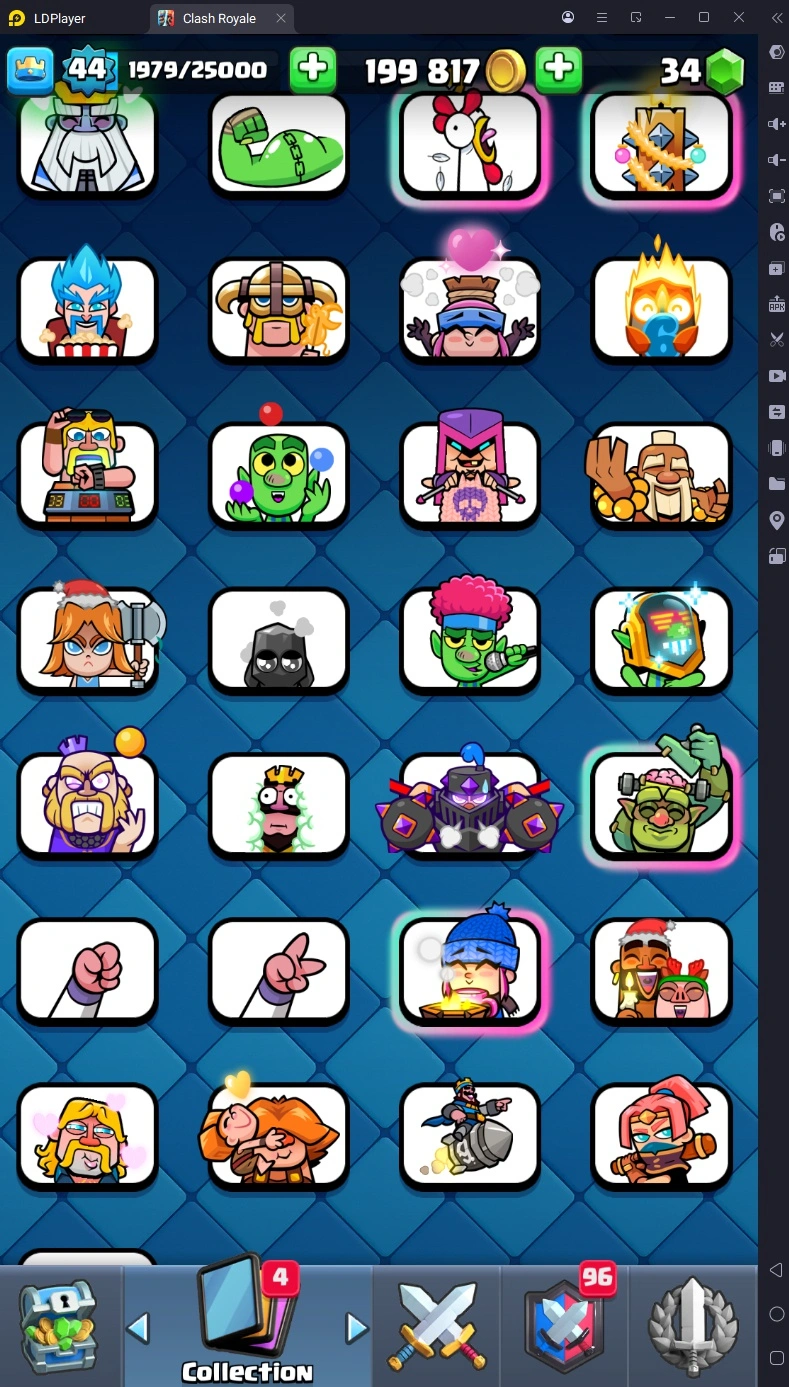Screen dimensions: 789x1387
Task: Tap the left arrow beside Collection
Action: pyautogui.click(x=138, y=1328)
